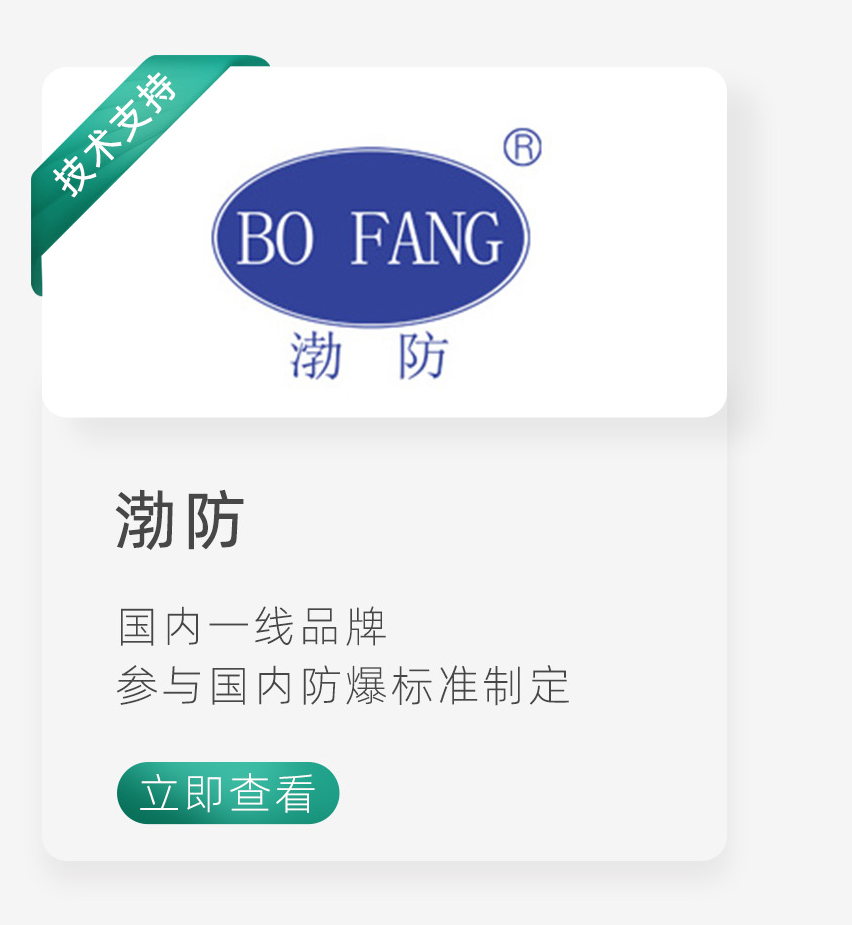
Task: Tap the 立即查看 button
Action: 228,793
